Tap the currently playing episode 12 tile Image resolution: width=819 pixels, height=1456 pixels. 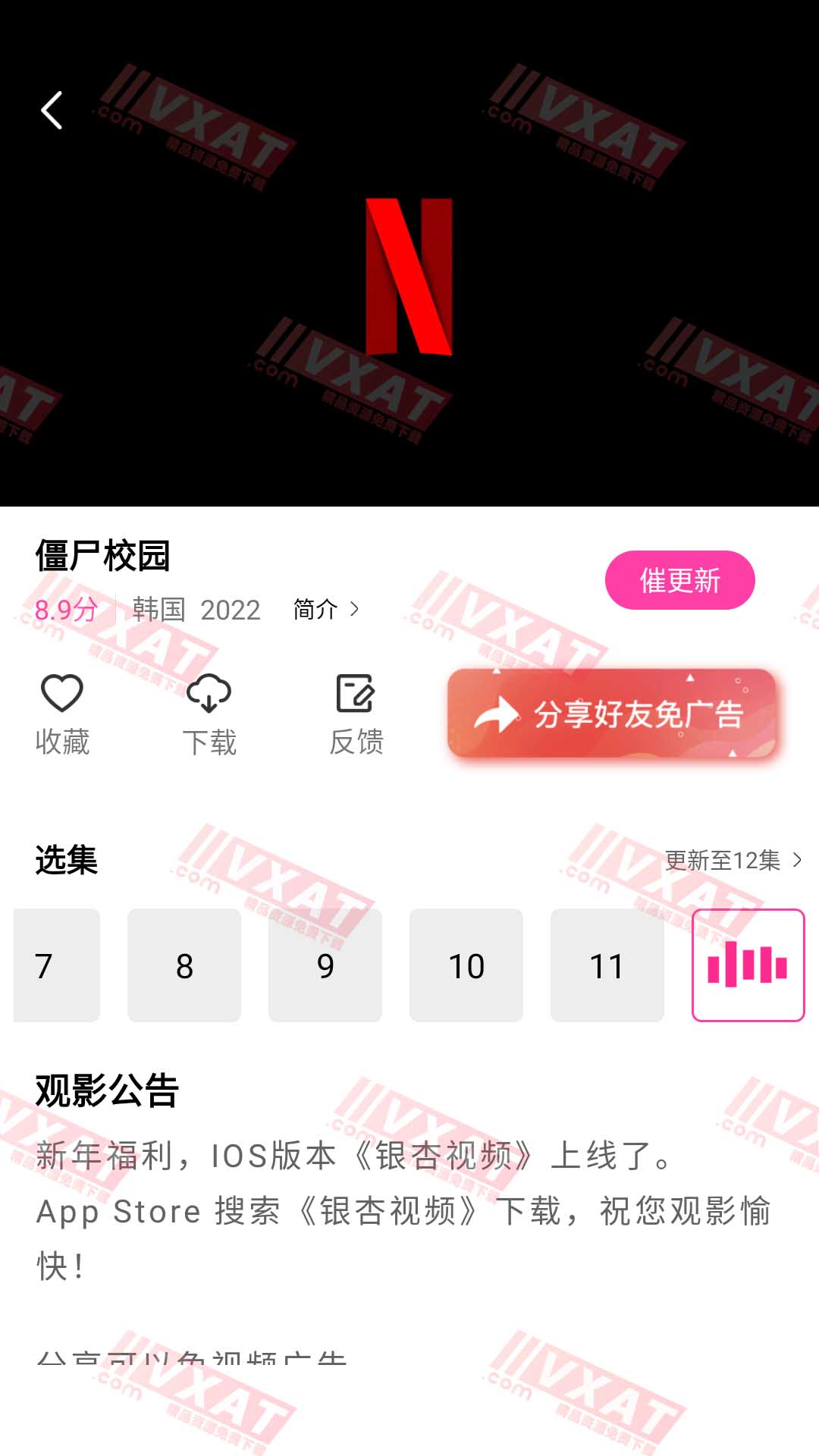pos(748,965)
